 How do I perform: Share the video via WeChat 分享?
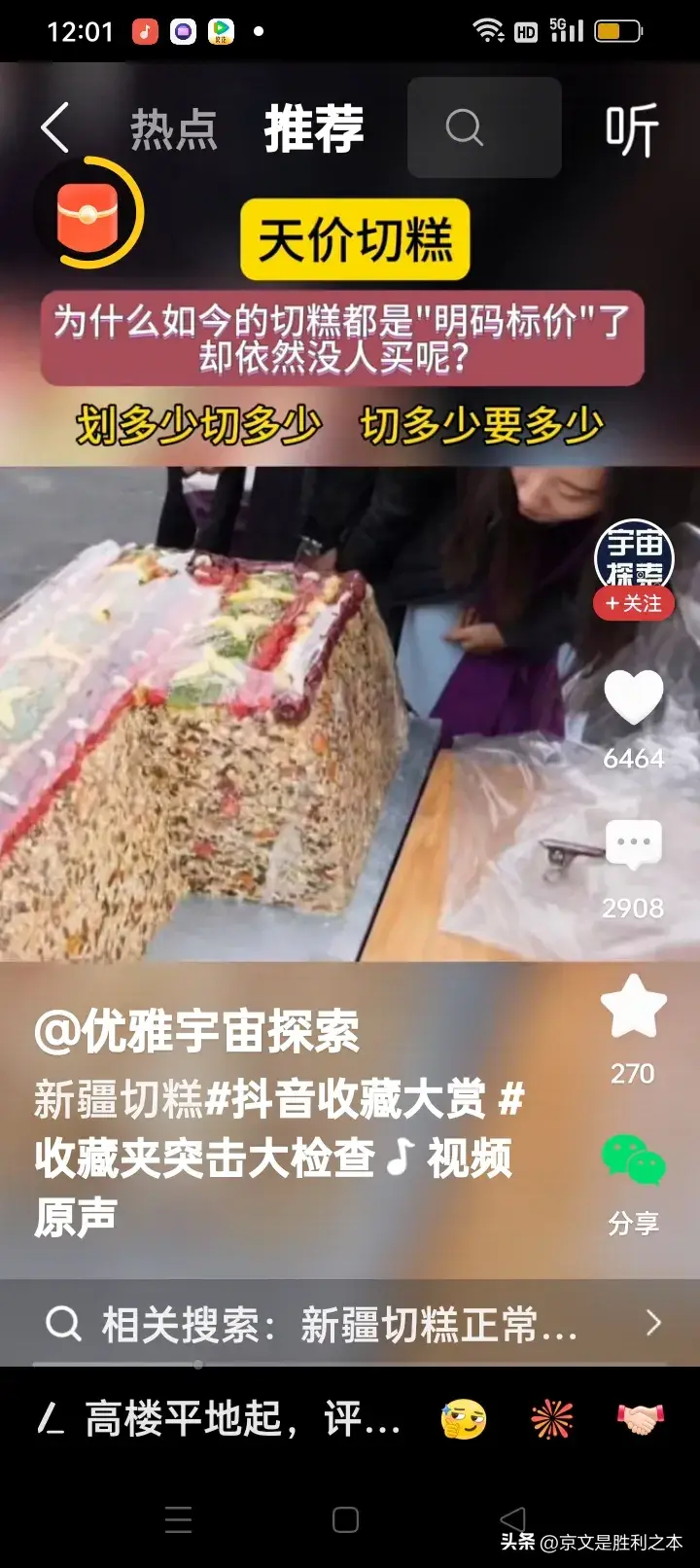pyautogui.click(x=633, y=1161)
